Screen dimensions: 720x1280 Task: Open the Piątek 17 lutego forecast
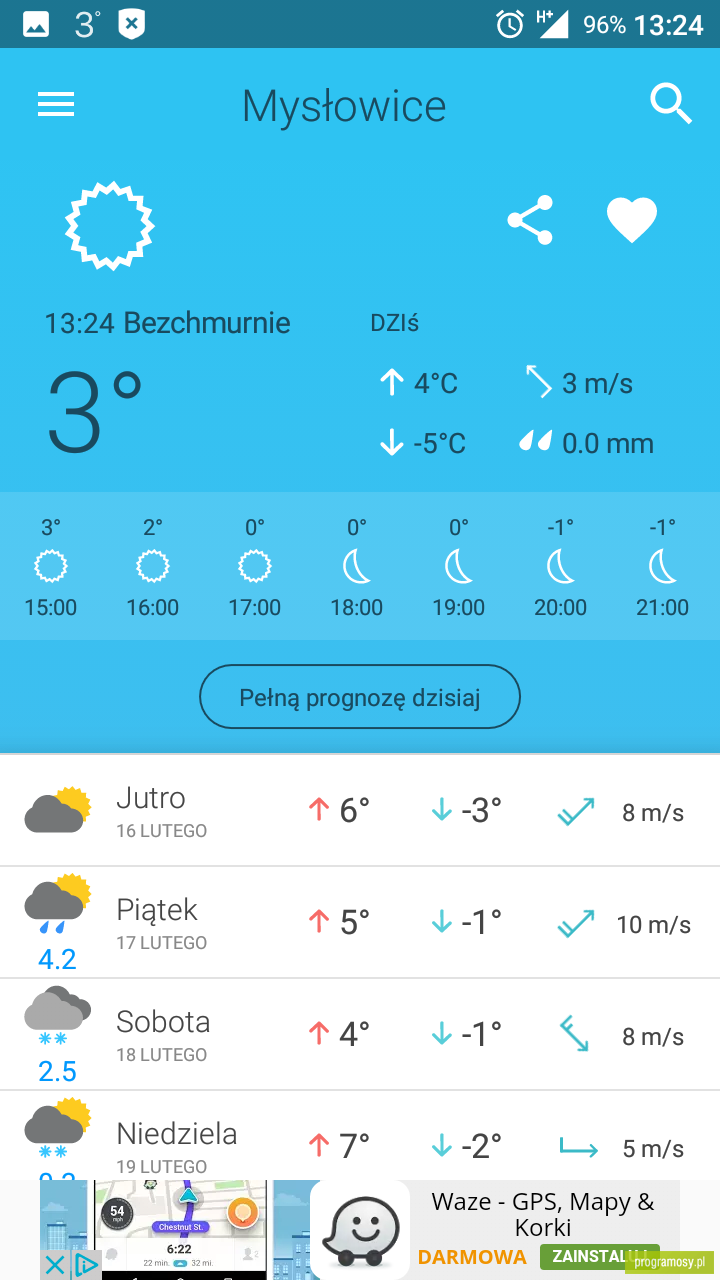coord(360,923)
